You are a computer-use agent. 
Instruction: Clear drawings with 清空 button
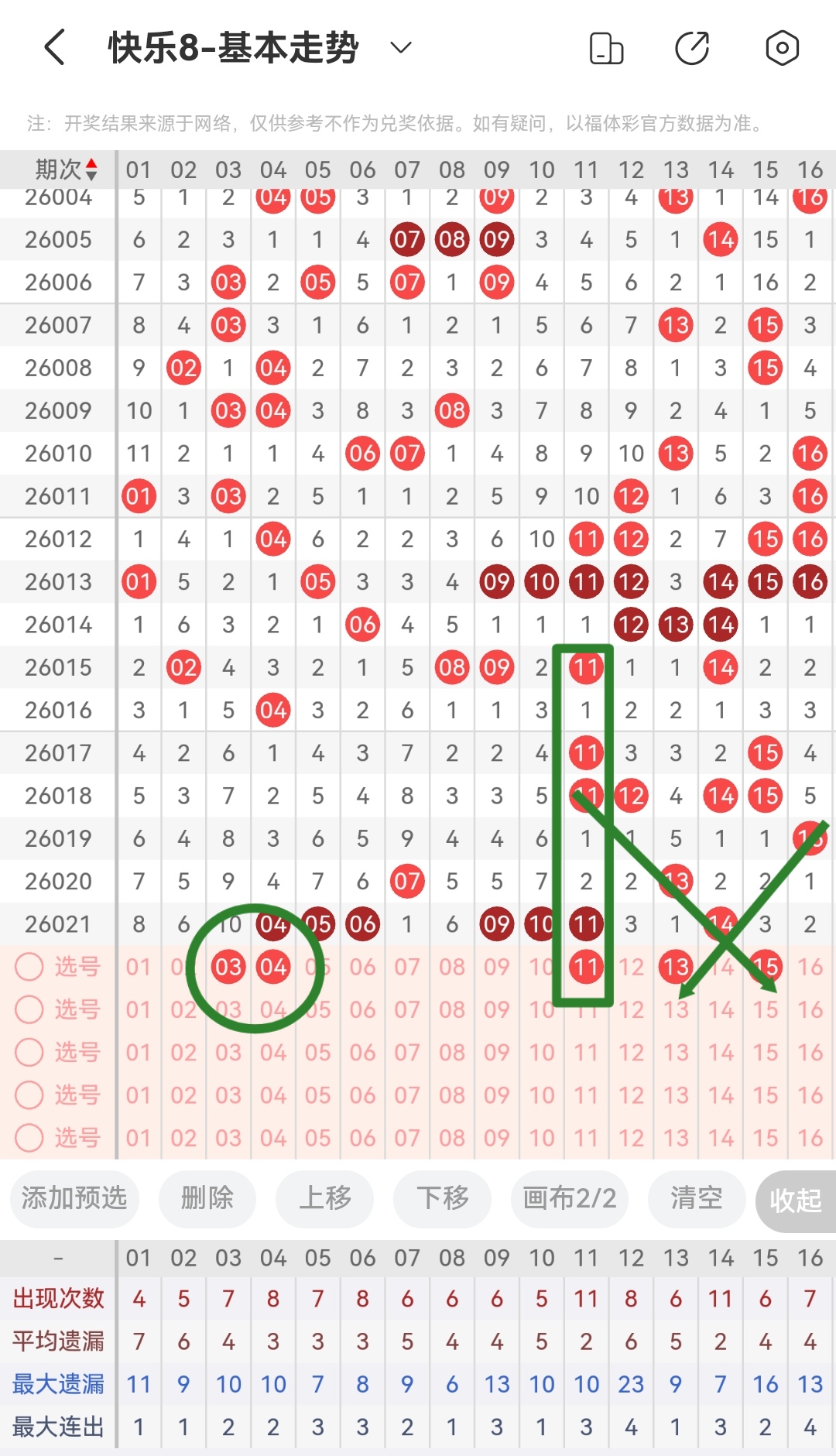(696, 1198)
